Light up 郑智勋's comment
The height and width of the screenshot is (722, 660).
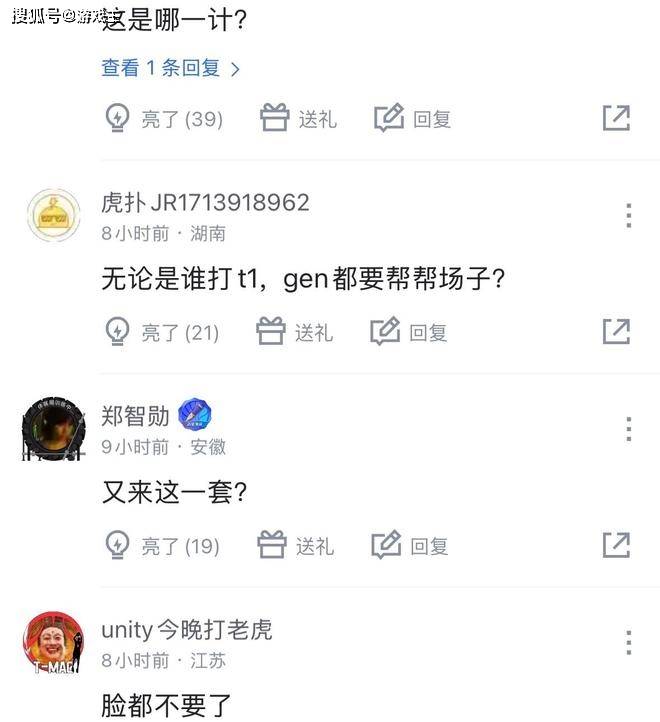[162, 546]
